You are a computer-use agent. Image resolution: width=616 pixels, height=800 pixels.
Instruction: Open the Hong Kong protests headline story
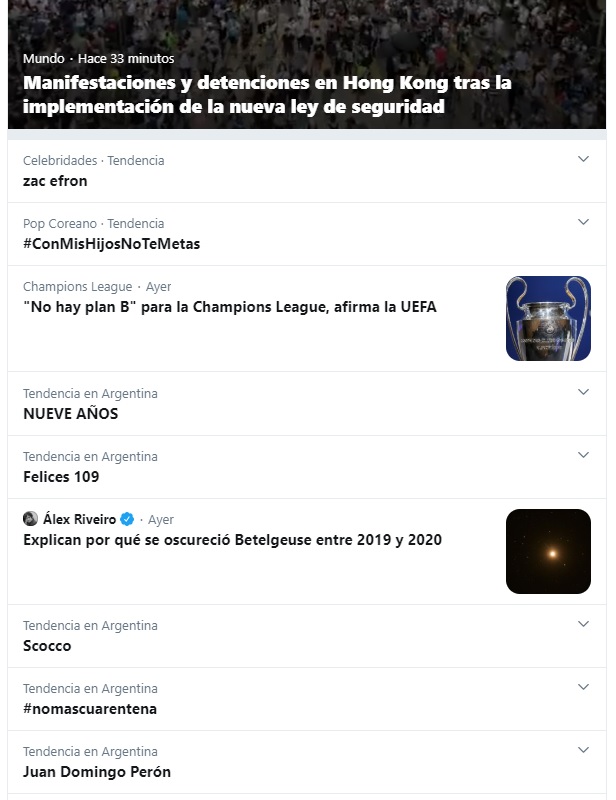(267, 94)
